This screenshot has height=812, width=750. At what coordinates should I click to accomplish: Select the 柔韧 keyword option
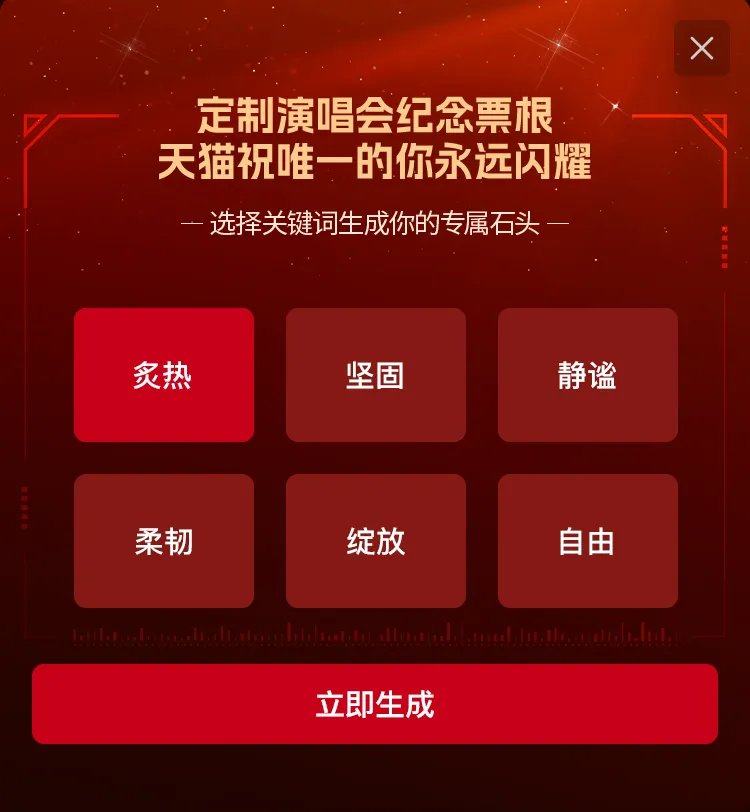164,541
